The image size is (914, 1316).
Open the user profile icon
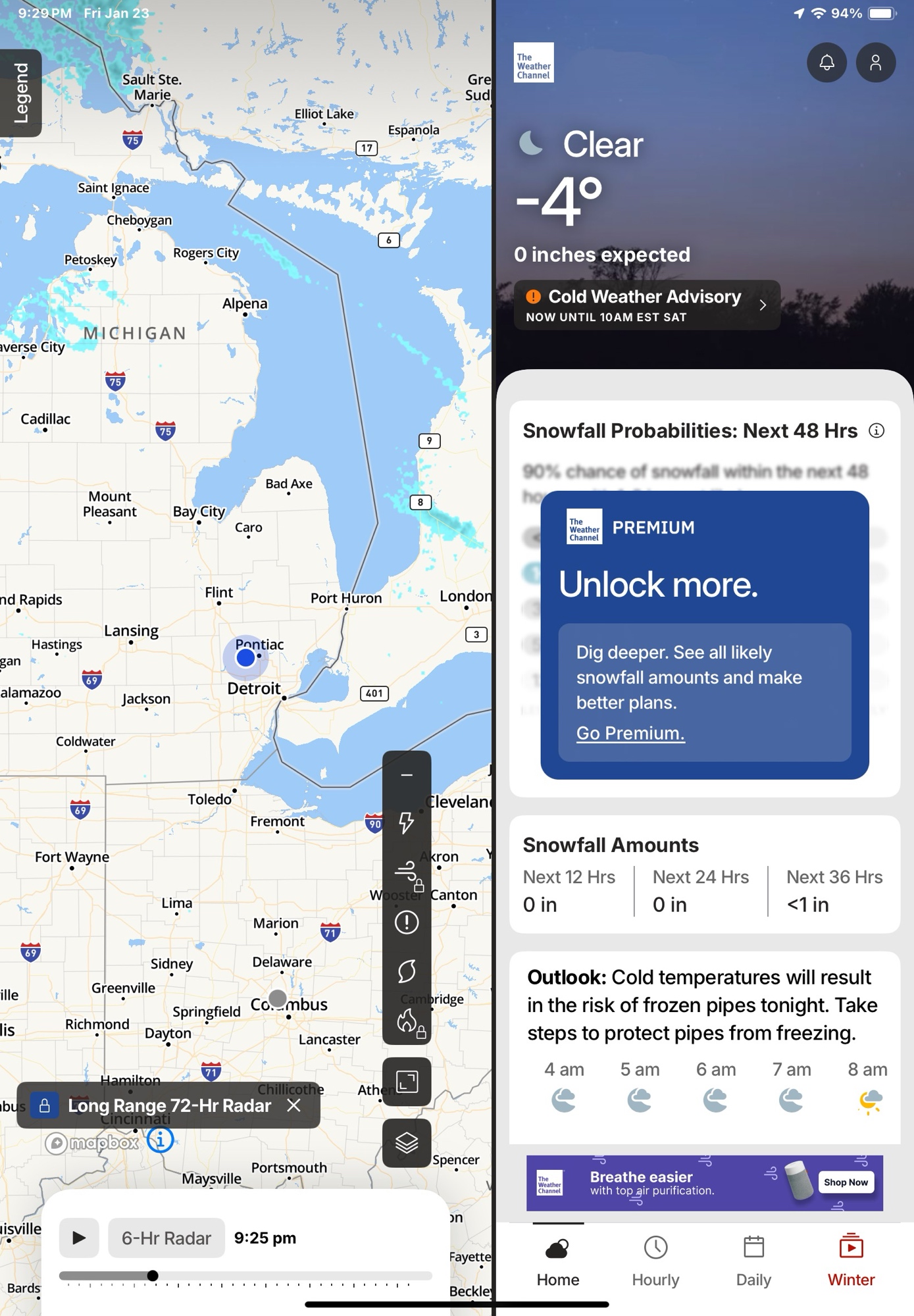pos(875,63)
